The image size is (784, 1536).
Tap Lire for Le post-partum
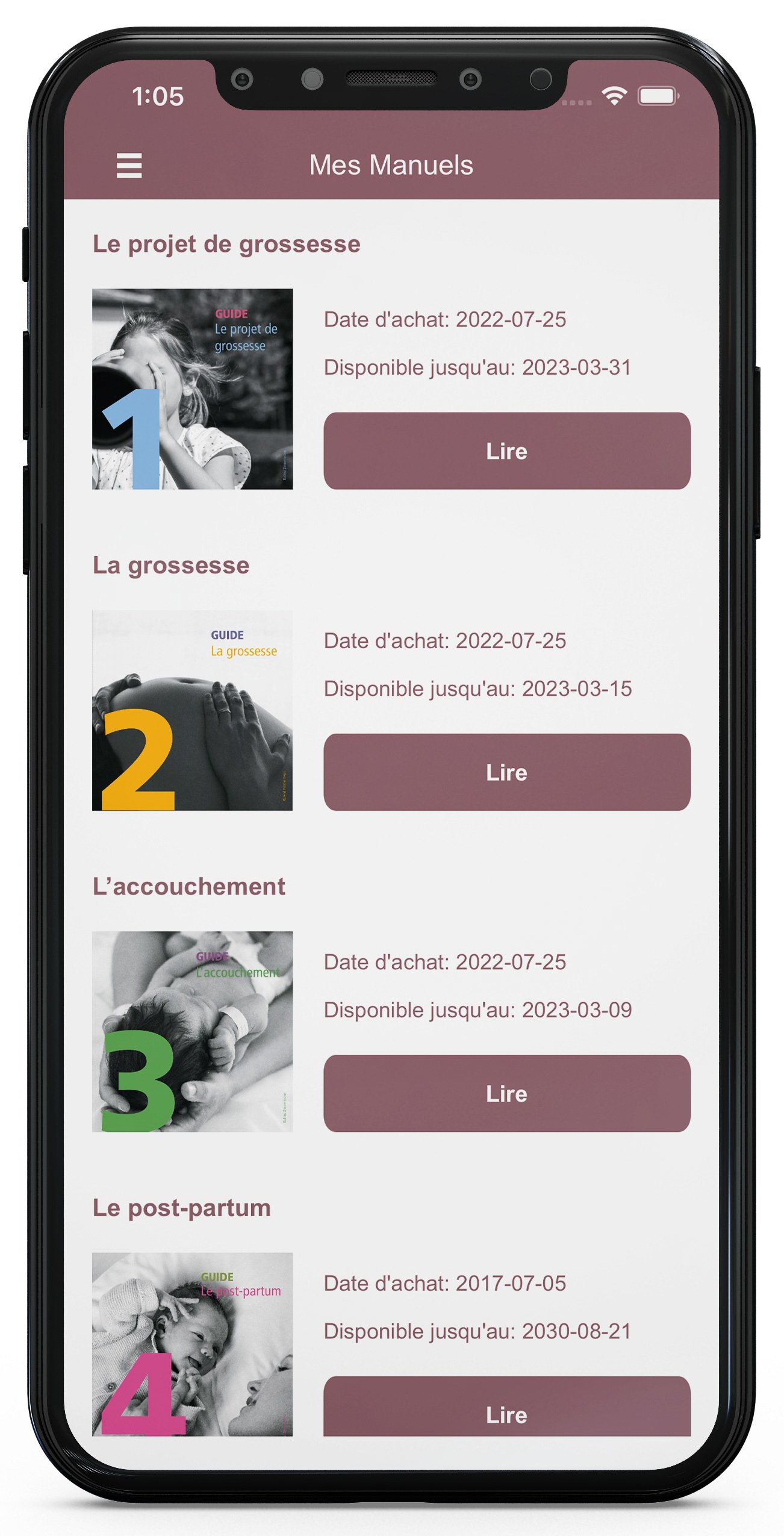[x=506, y=1408]
